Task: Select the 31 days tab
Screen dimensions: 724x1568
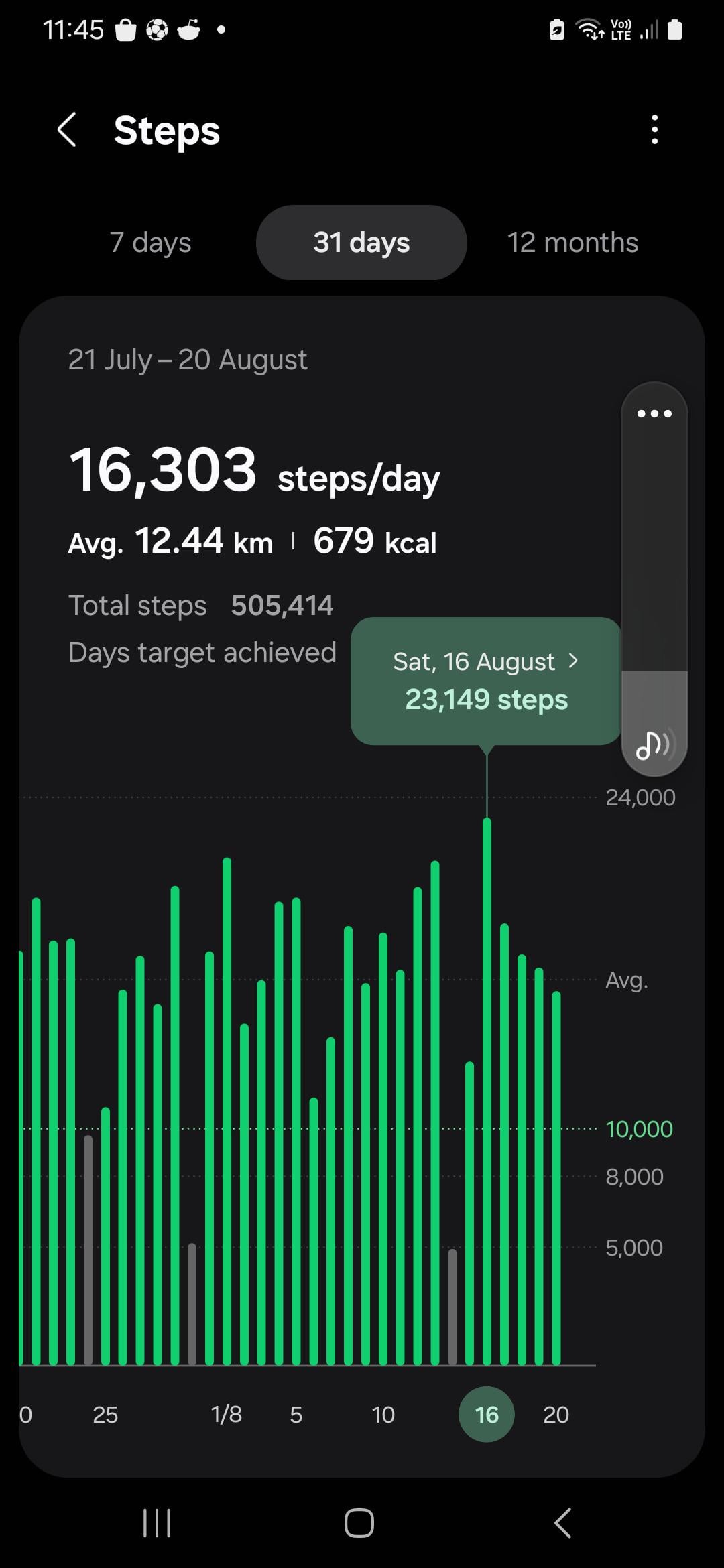Action: point(361,243)
